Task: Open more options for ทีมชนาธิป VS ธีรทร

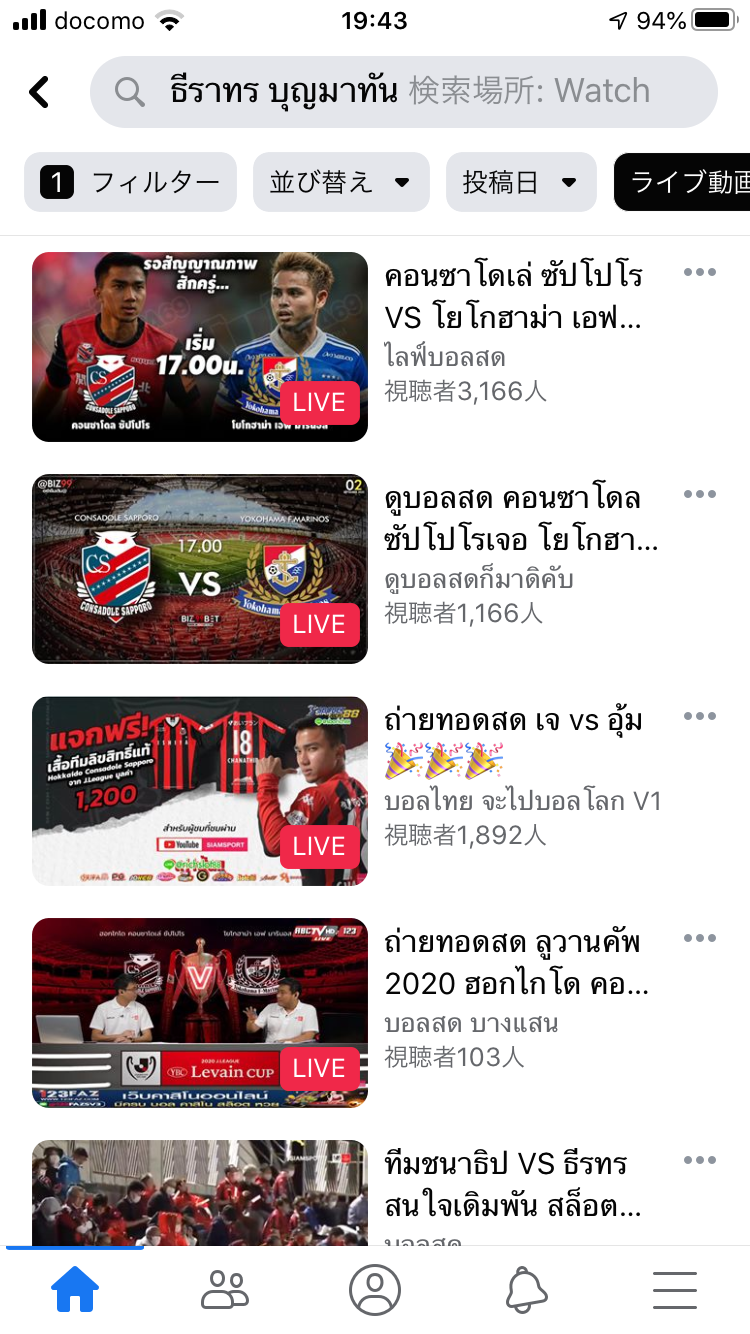Action: coord(700,1160)
